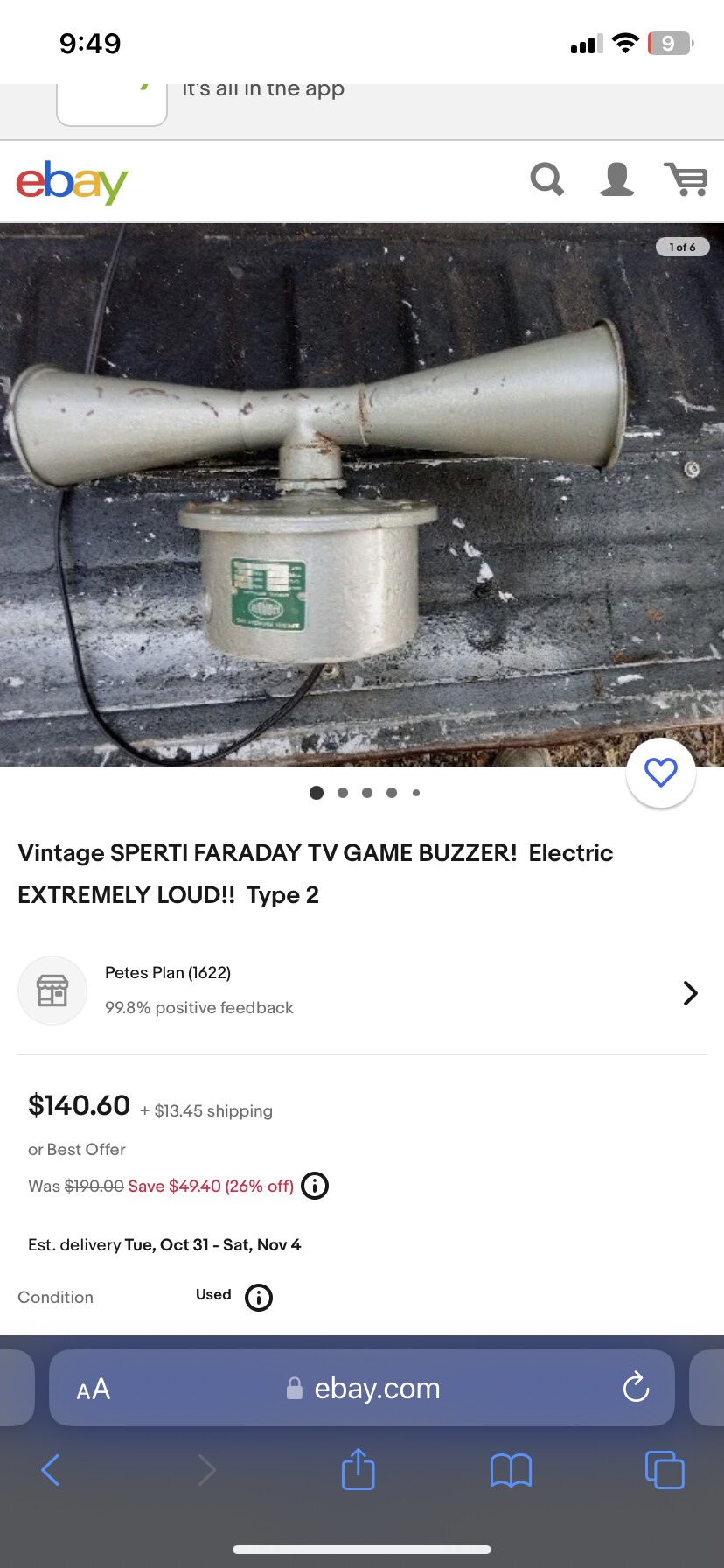
Task: Go back to the previous page
Action: tap(51, 1470)
